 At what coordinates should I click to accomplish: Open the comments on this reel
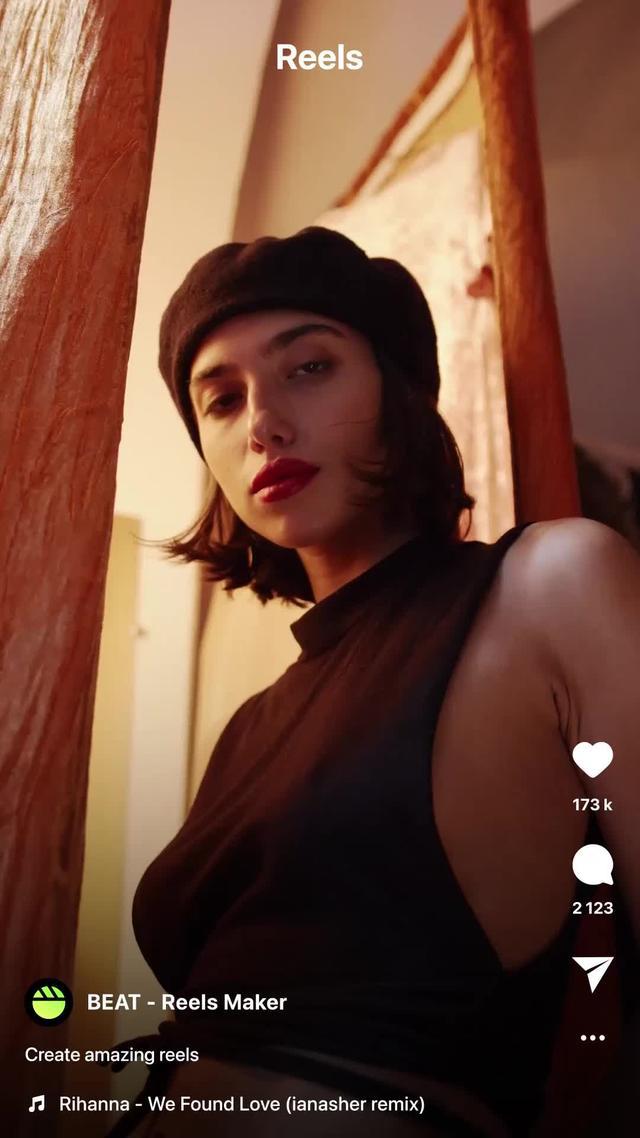coord(592,865)
